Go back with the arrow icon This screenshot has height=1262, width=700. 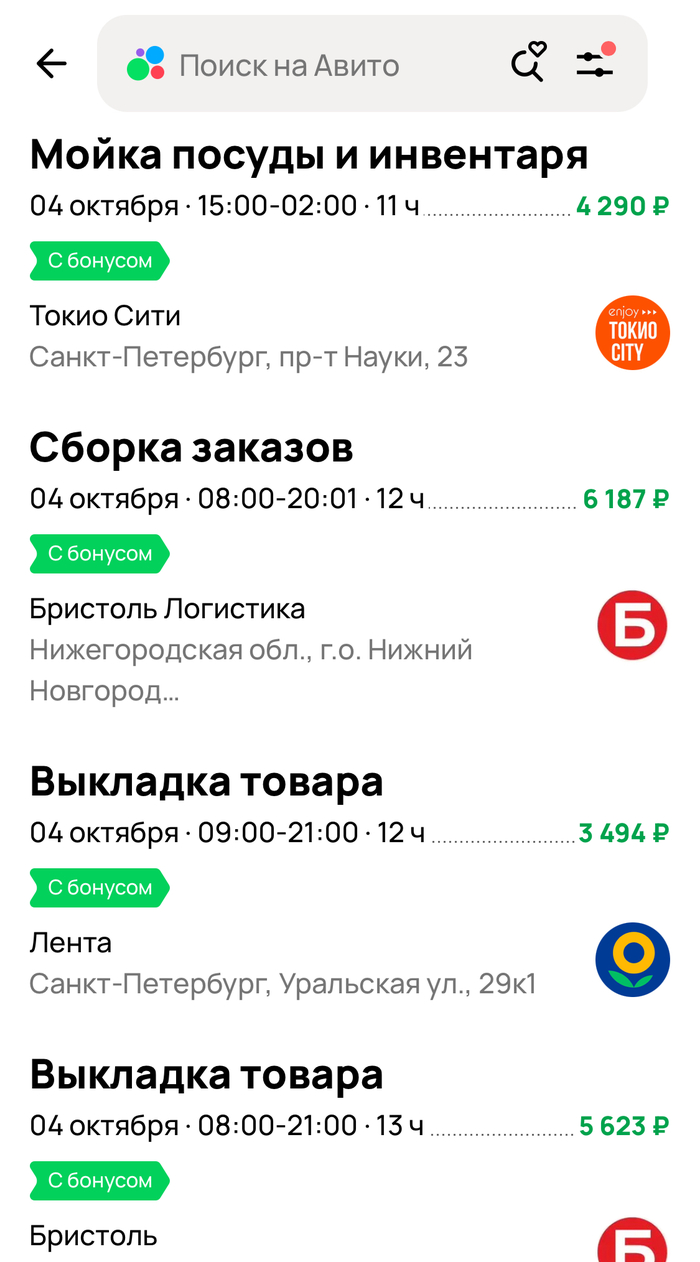51,64
